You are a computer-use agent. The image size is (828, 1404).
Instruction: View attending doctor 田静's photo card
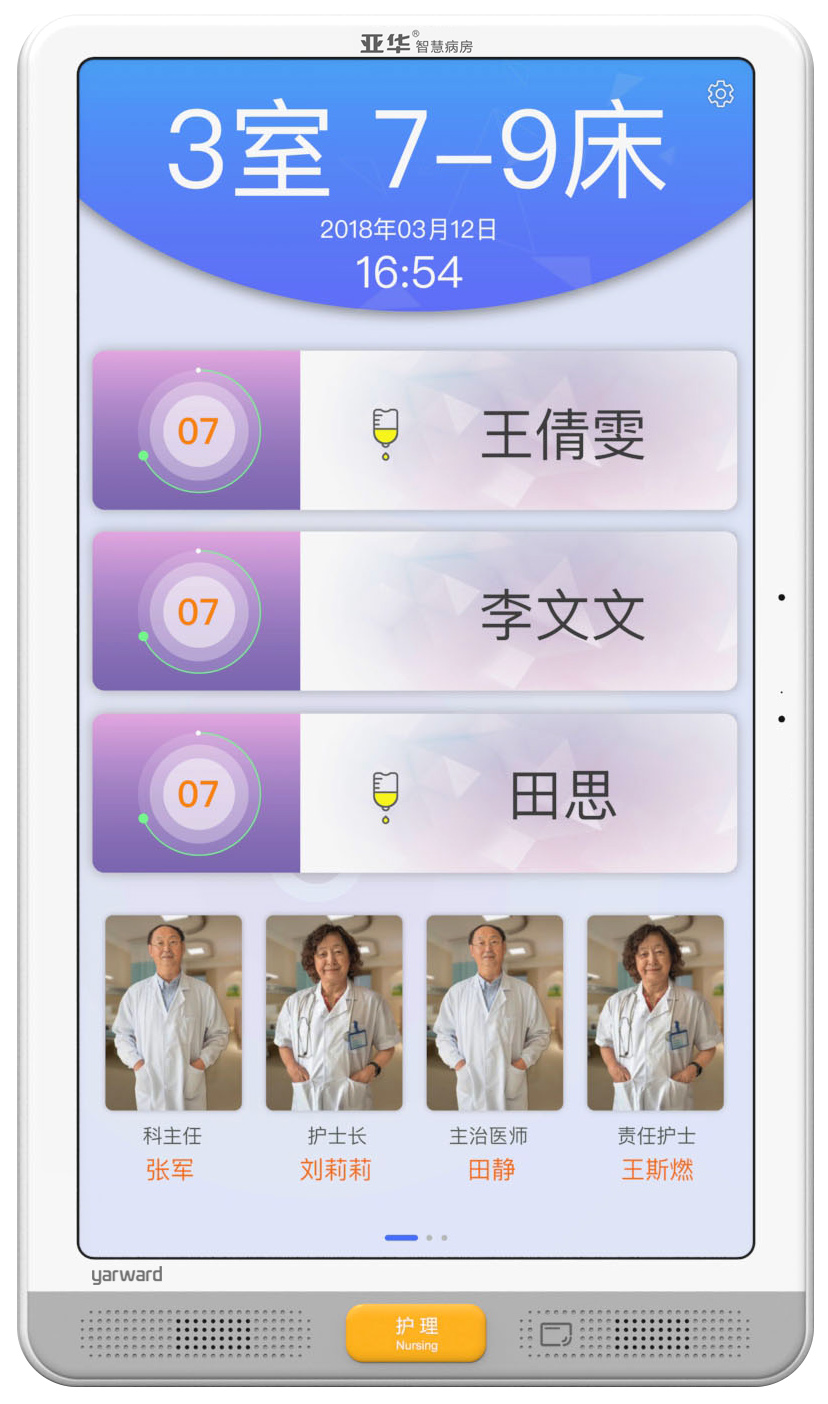tap(494, 1012)
